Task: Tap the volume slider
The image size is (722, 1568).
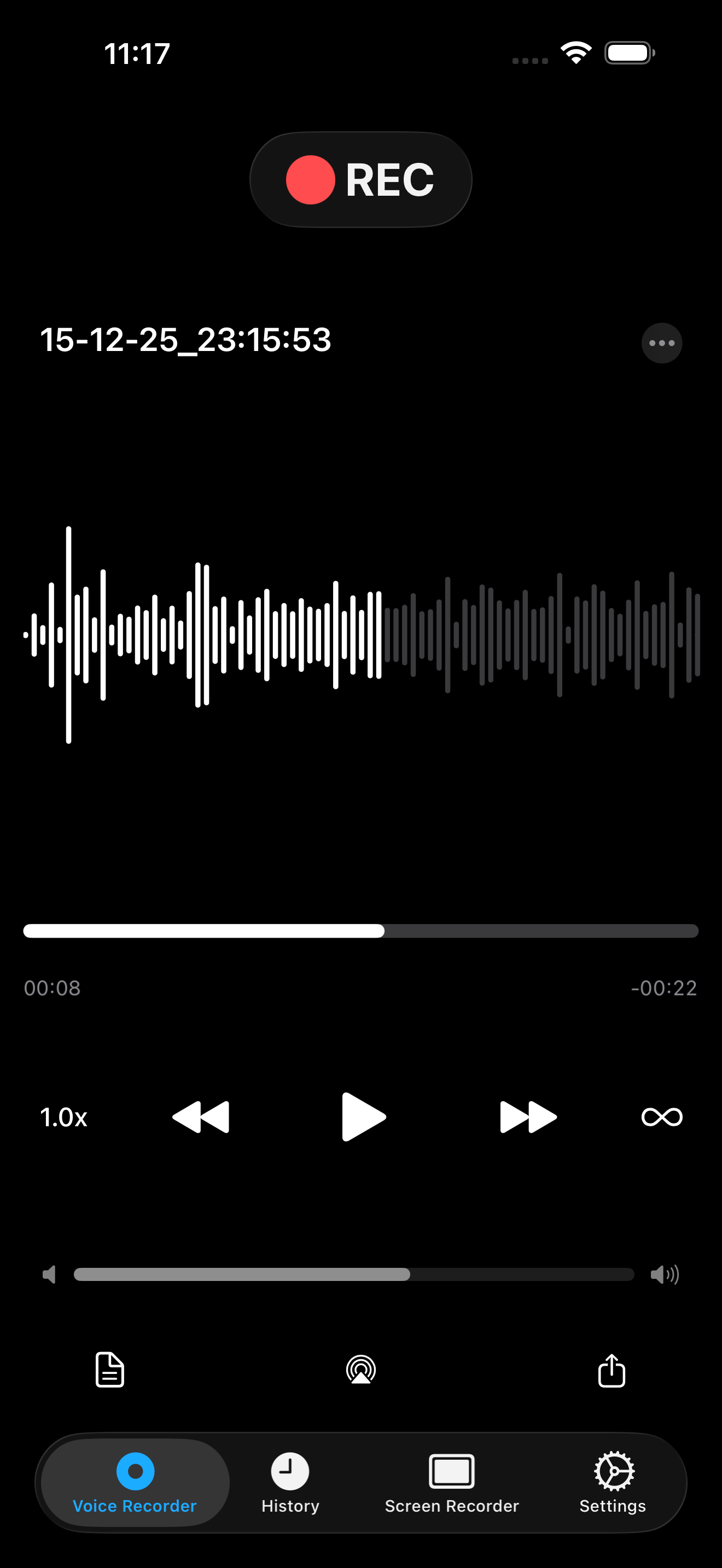Action: (x=353, y=1274)
